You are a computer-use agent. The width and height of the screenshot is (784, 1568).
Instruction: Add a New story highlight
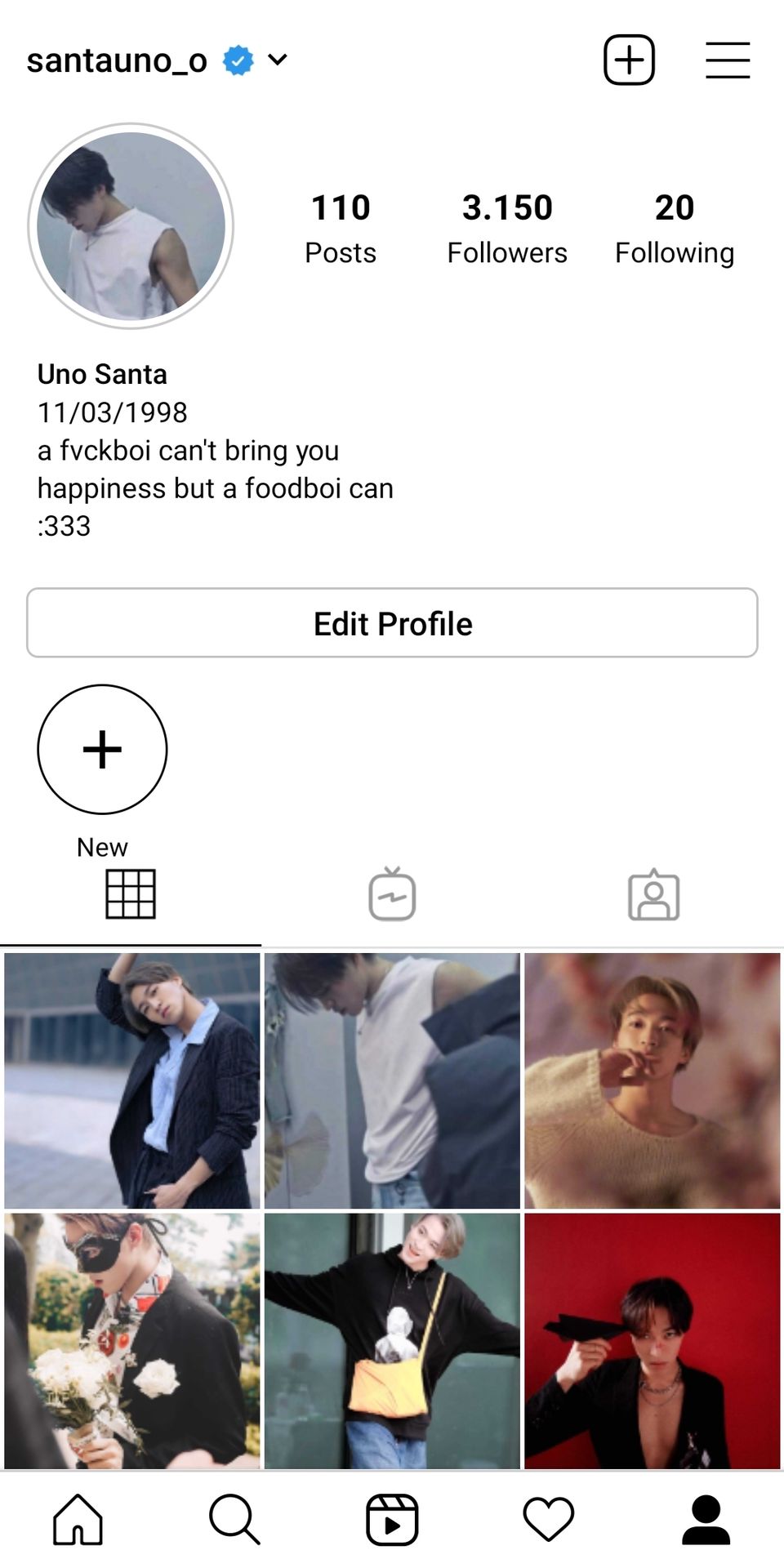[x=102, y=749]
